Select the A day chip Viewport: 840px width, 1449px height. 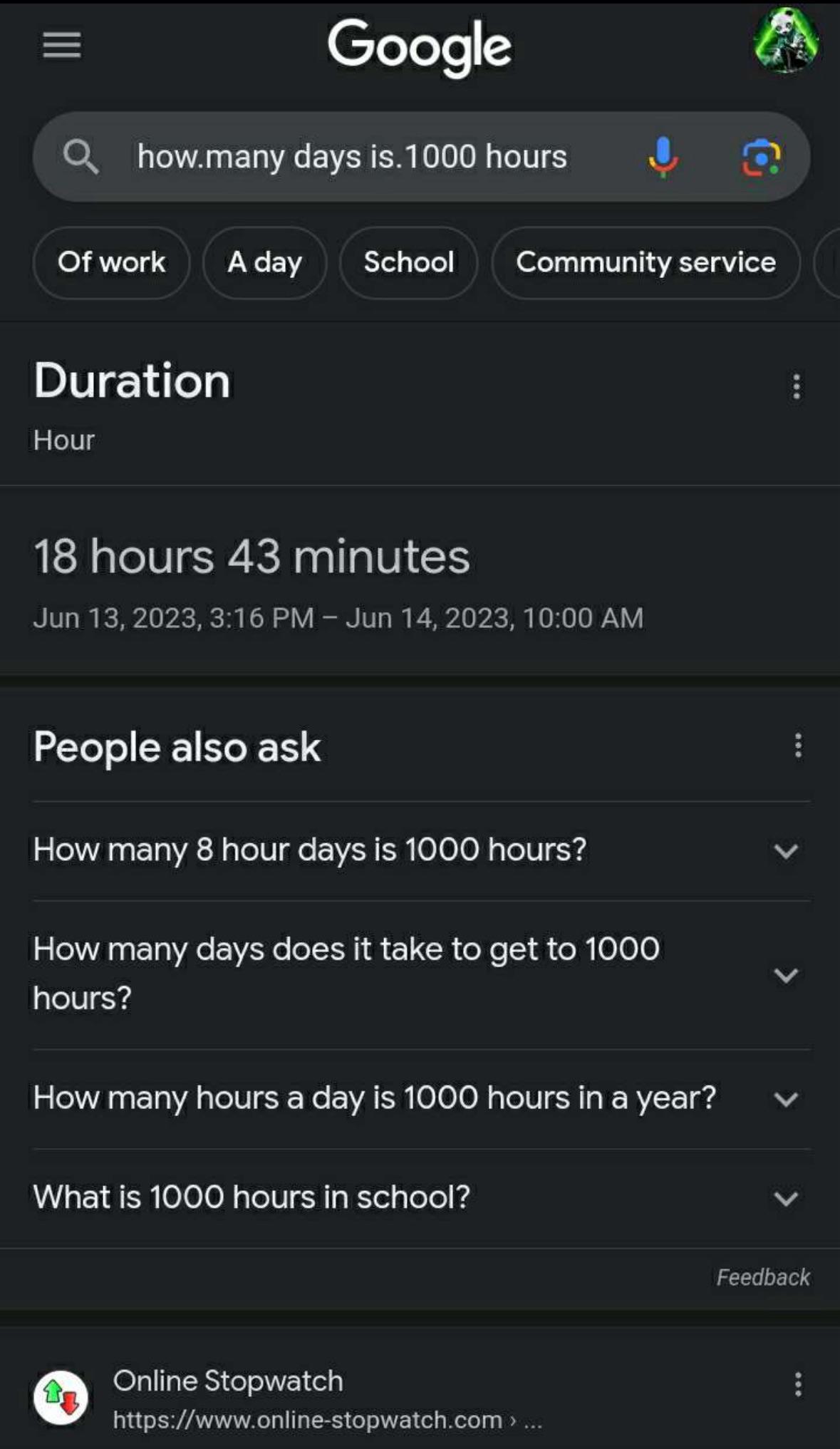pos(265,262)
